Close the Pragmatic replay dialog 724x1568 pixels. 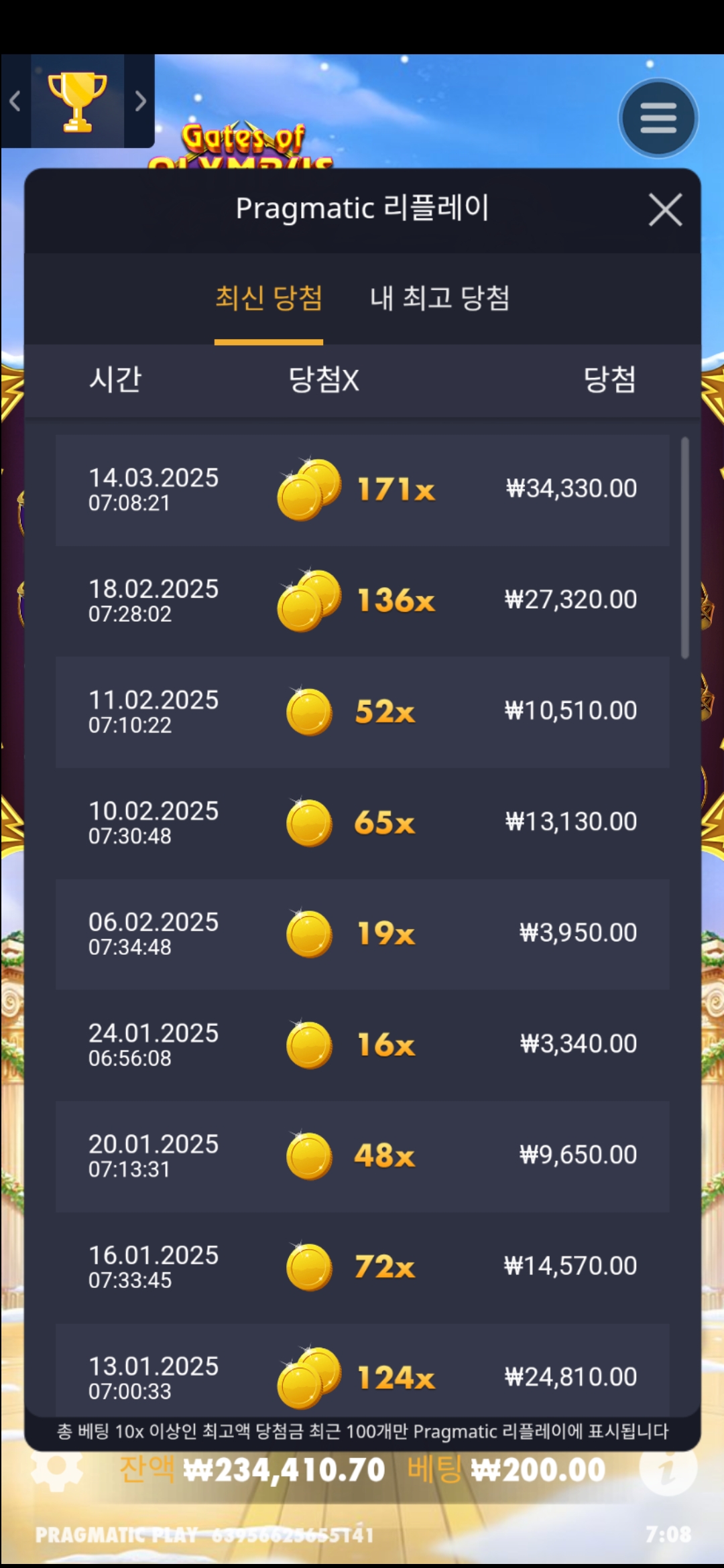point(665,210)
